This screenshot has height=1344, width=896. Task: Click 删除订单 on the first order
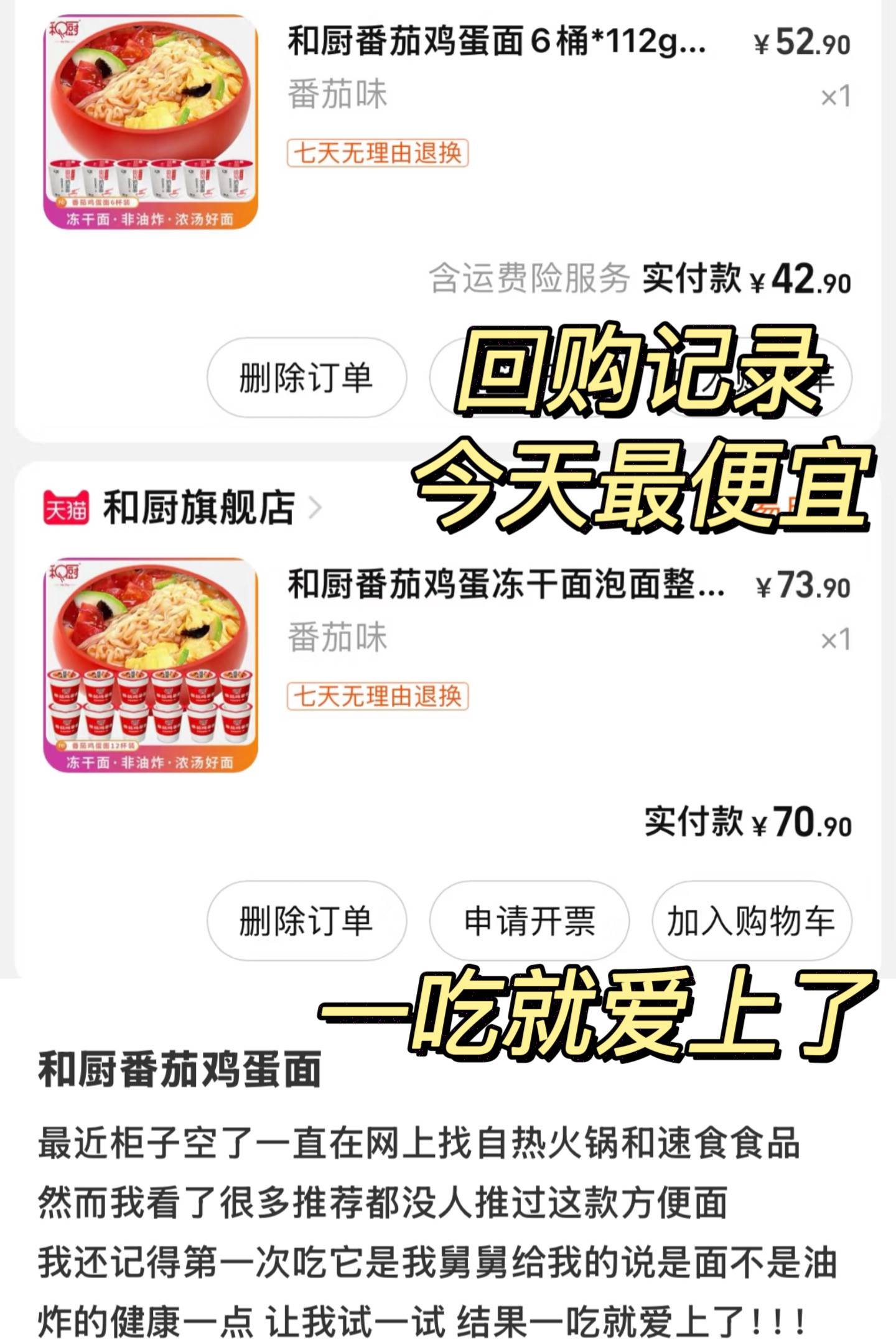pyautogui.click(x=305, y=377)
